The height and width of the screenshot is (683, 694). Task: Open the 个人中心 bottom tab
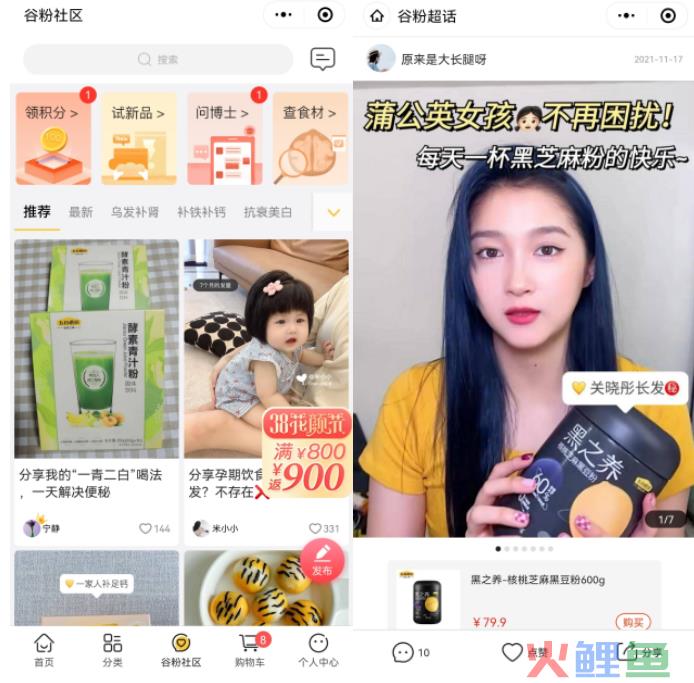[318, 650]
